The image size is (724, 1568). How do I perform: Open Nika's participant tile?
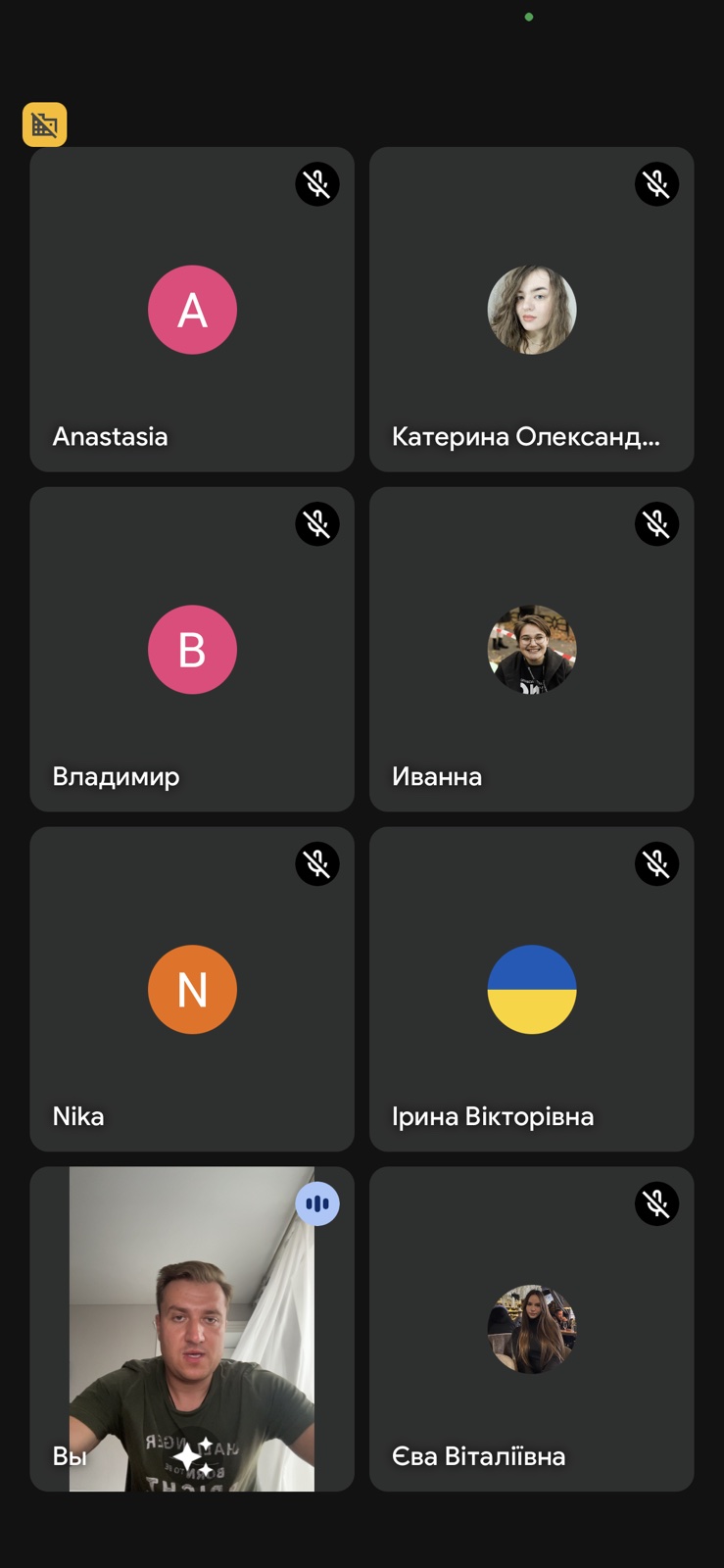192,989
